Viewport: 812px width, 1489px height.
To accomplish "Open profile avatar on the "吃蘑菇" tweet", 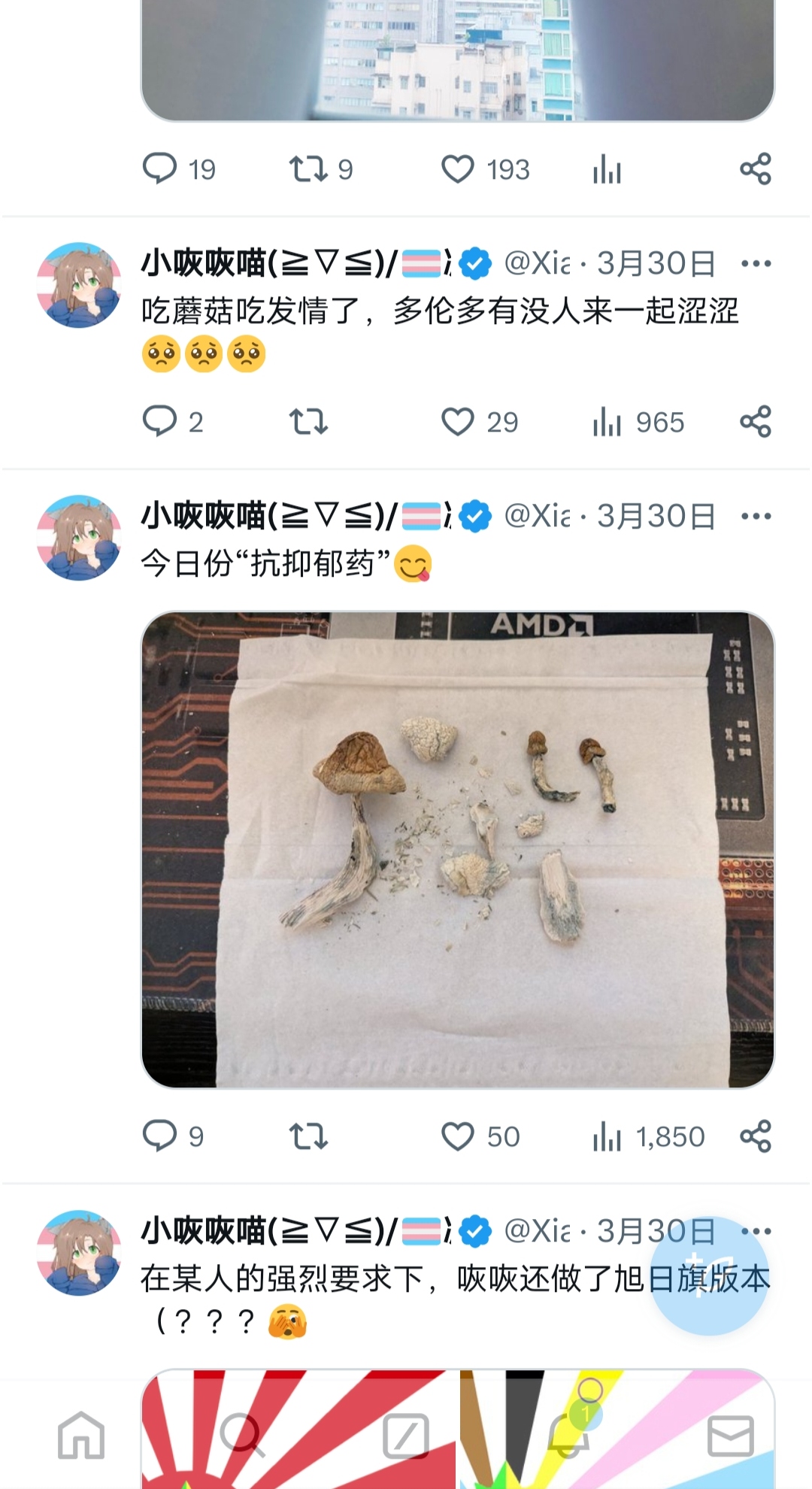I will [79, 285].
